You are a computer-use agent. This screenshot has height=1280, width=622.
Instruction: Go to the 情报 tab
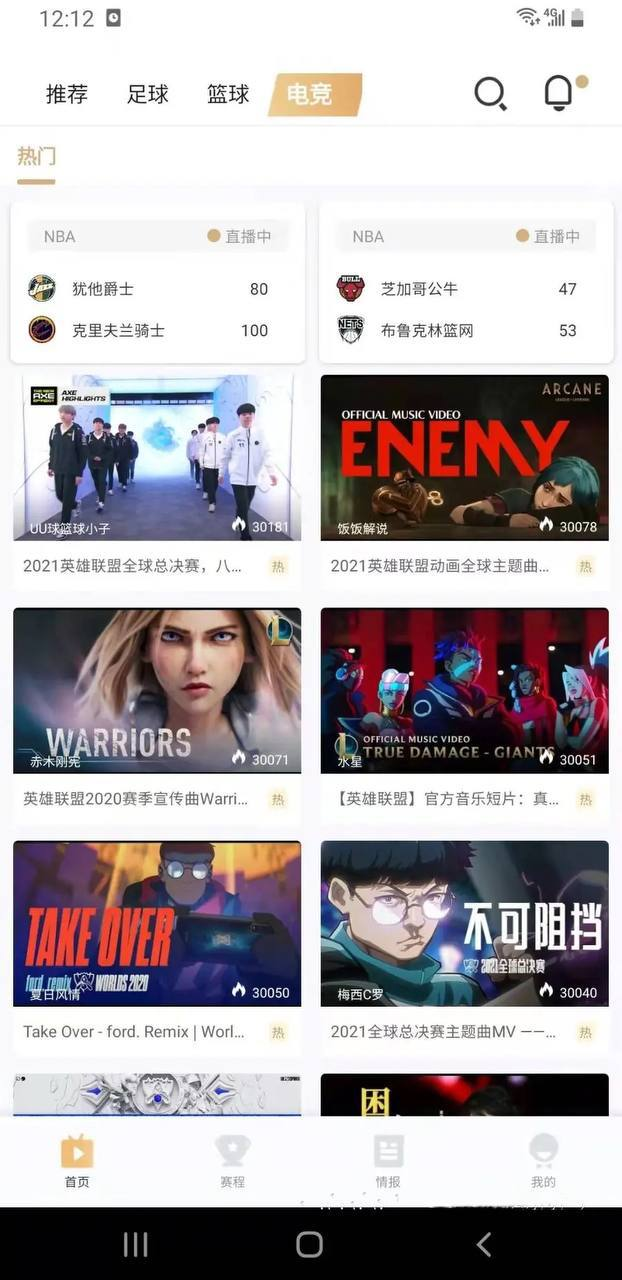tap(388, 1161)
